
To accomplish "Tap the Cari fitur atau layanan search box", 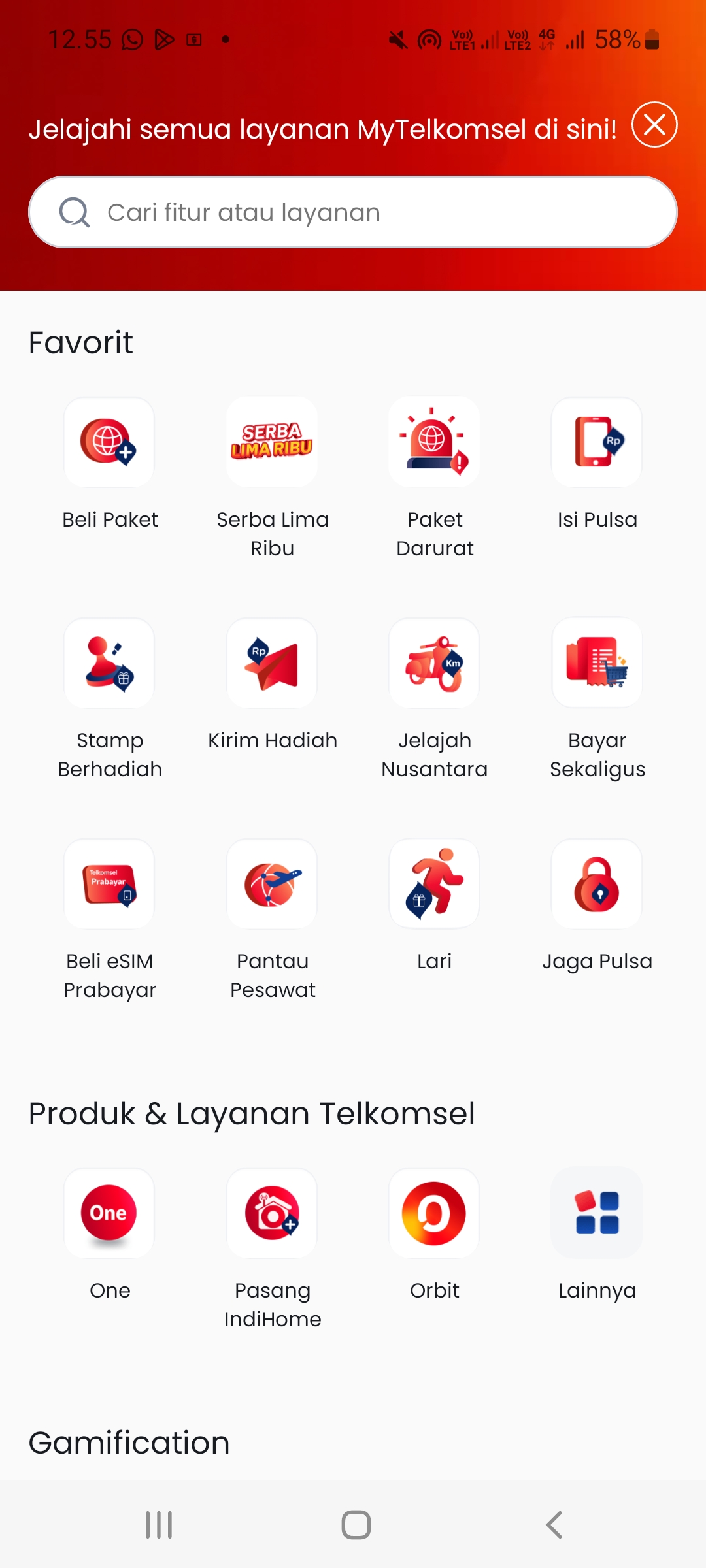I will pos(353,212).
